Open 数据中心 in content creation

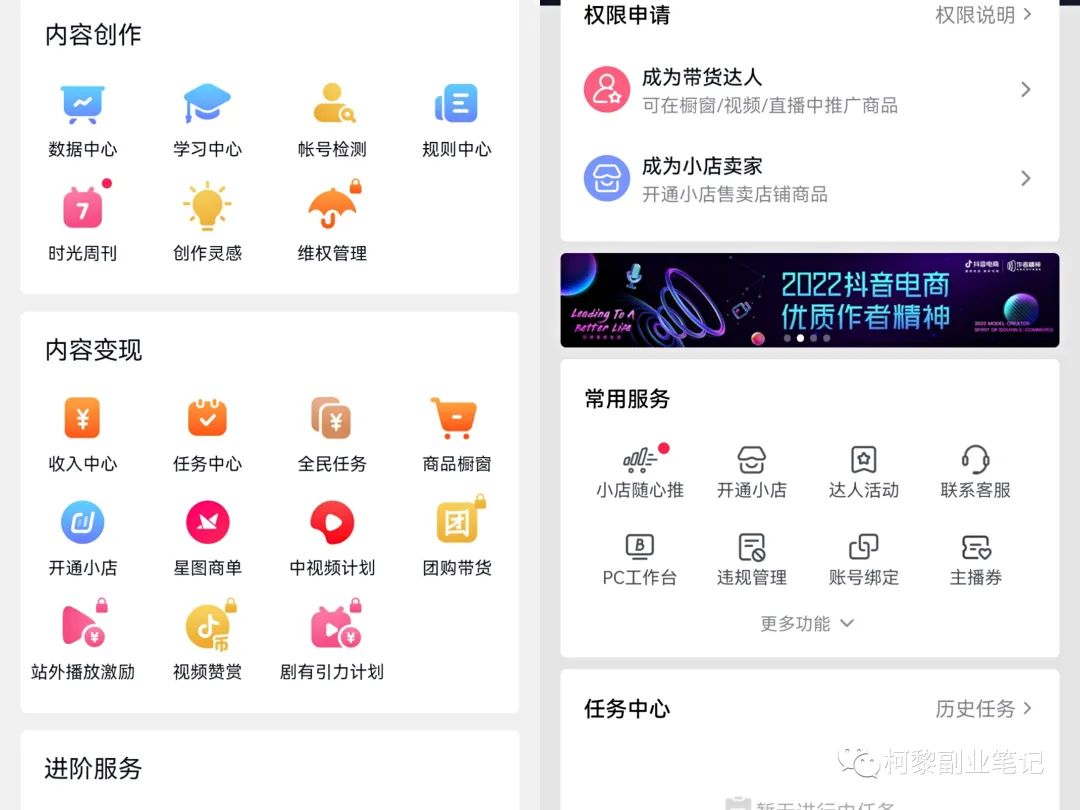click(82, 120)
